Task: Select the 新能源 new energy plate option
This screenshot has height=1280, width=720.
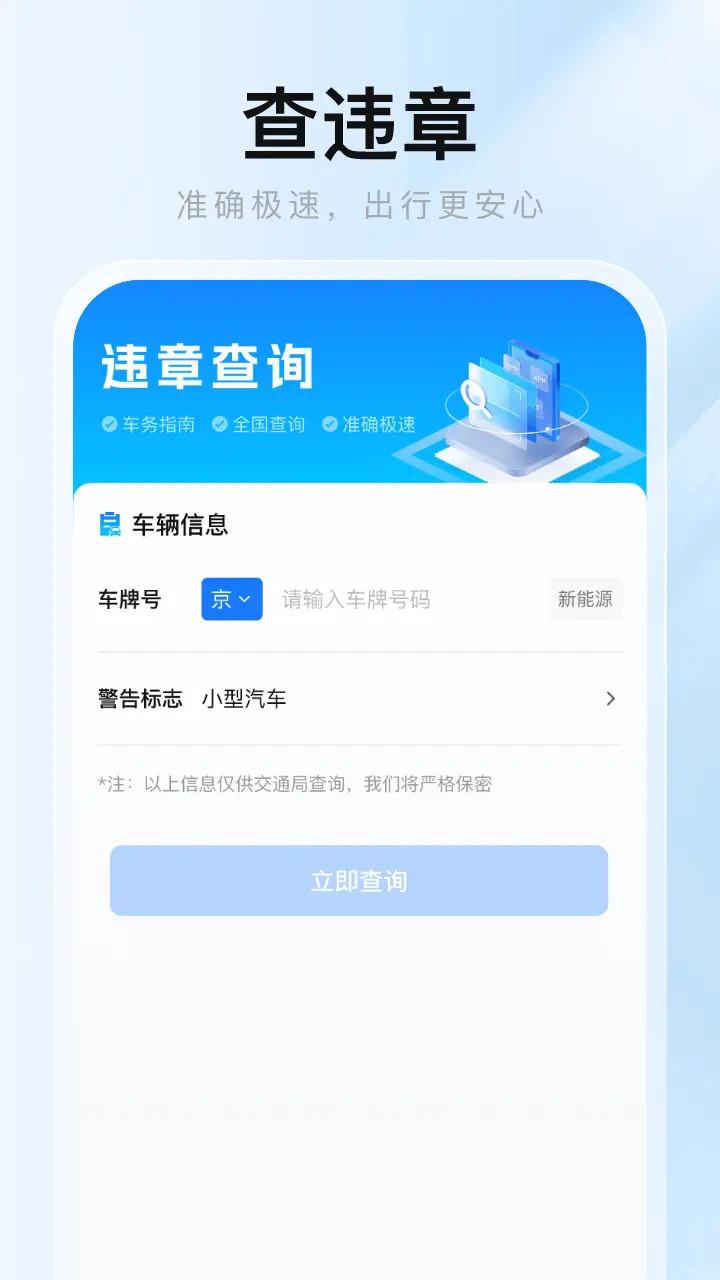Action: click(x=585, y=599)
